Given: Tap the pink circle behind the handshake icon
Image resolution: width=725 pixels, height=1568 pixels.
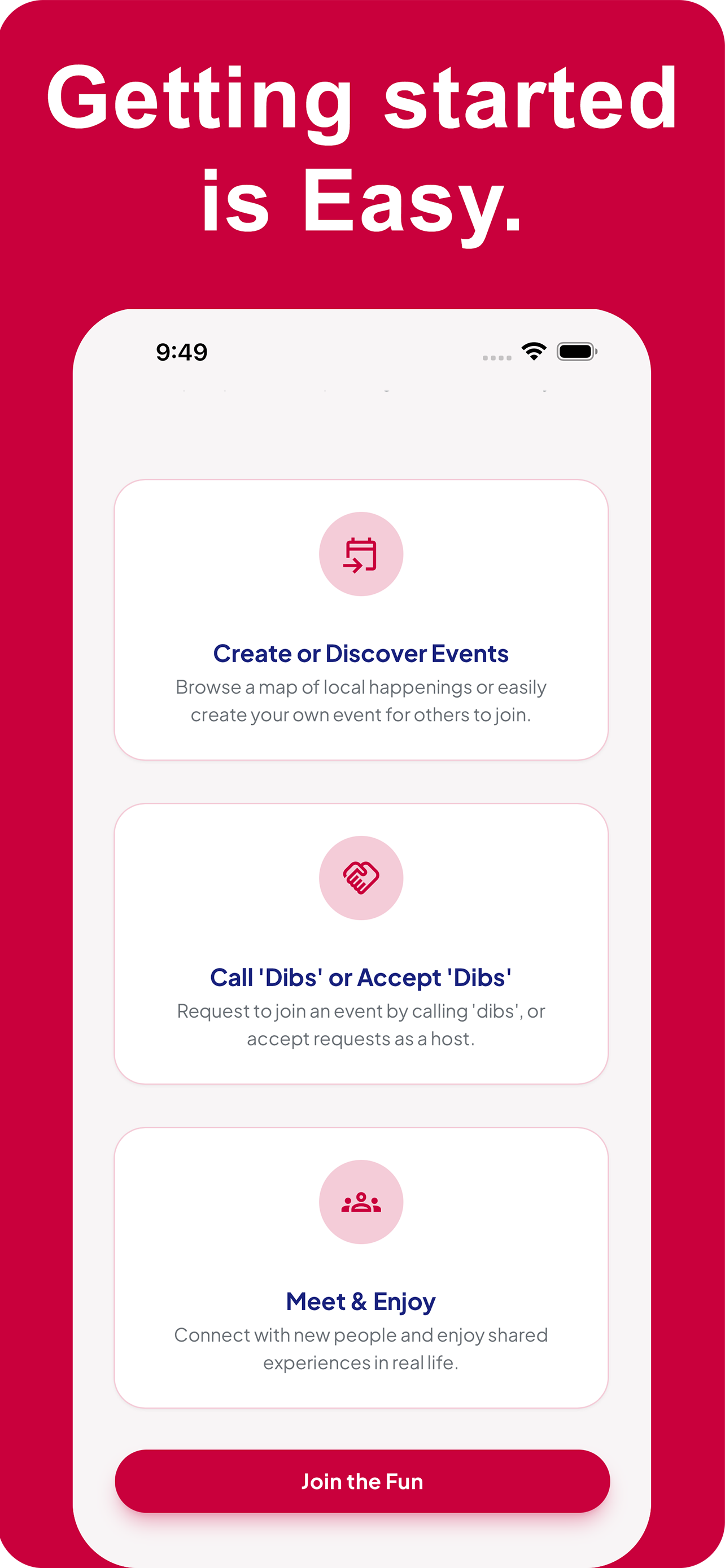Looking at the screenshot, I should (x=361, y=878).
